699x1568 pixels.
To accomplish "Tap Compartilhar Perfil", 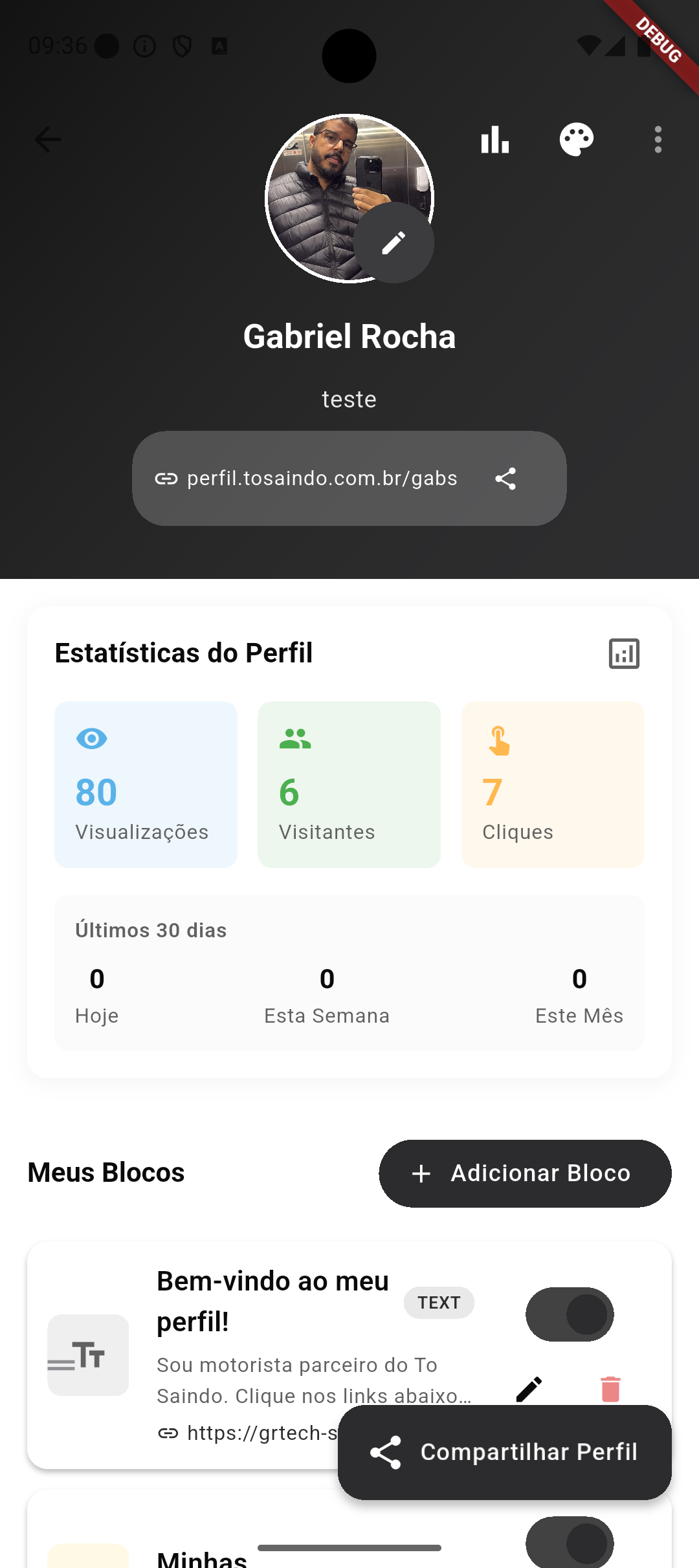I will (505, 1452).
